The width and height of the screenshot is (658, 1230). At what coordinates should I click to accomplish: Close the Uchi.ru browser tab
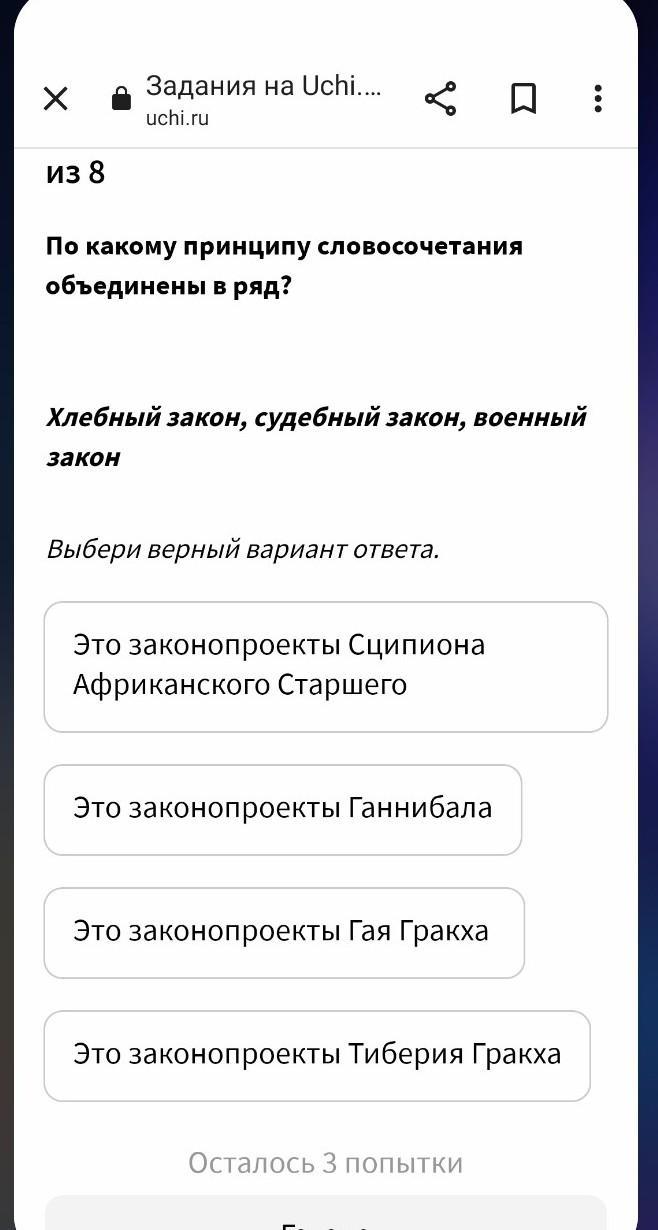pyautogui.click(x=56, y=99)
